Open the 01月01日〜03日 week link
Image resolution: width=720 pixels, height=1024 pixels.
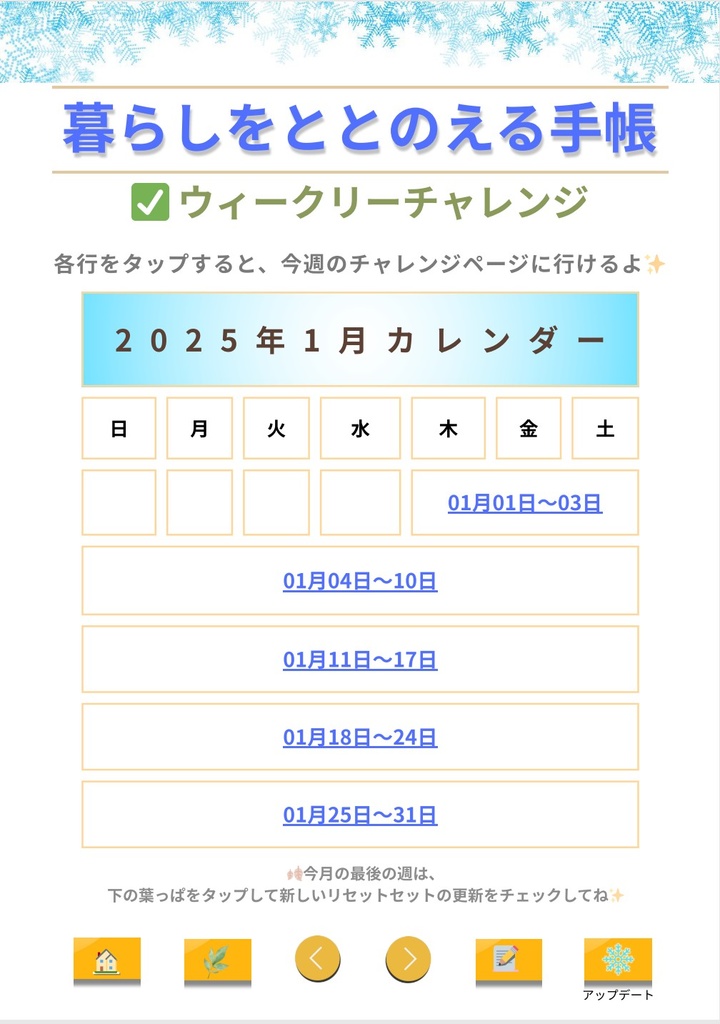[x=524, y=503]
